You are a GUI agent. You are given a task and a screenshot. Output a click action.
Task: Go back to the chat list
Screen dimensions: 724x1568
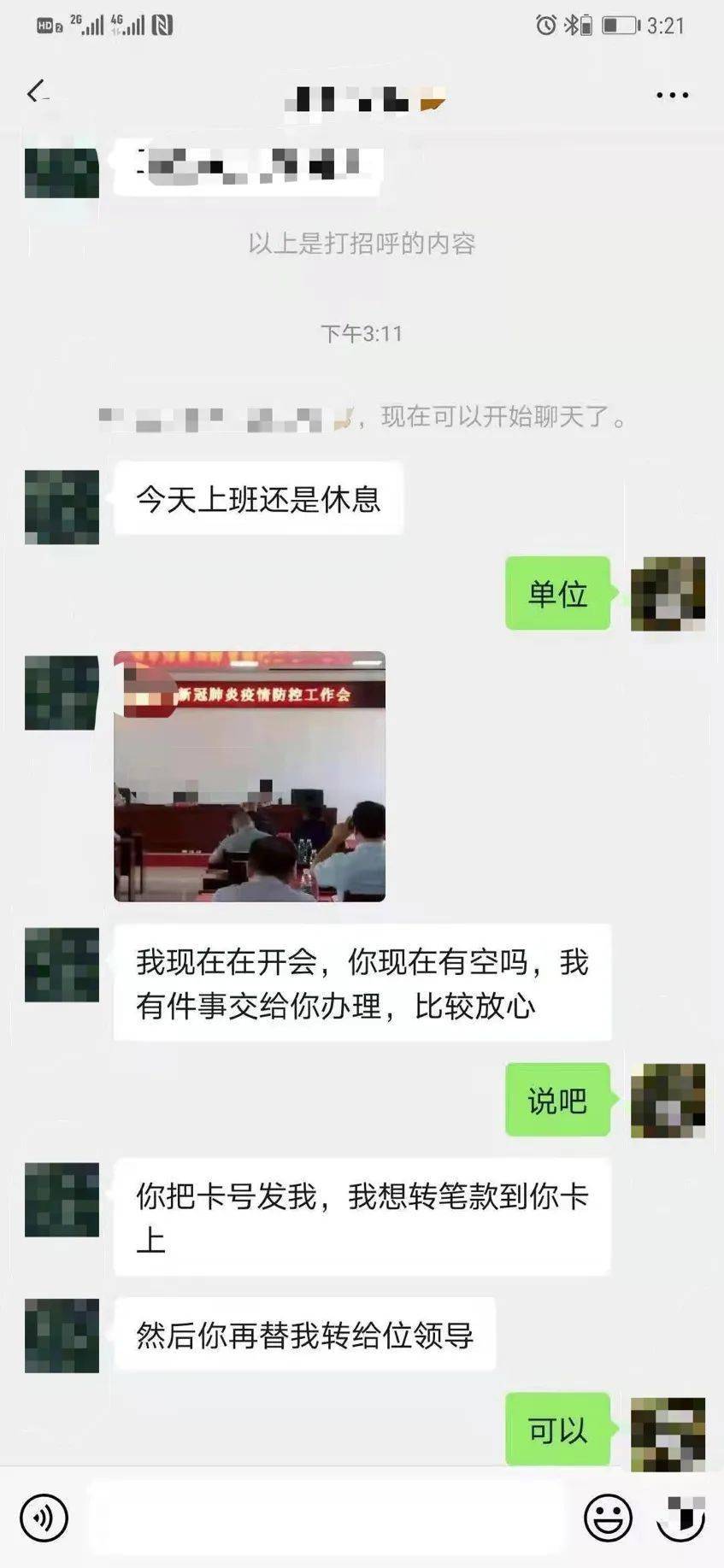(37, 91)
